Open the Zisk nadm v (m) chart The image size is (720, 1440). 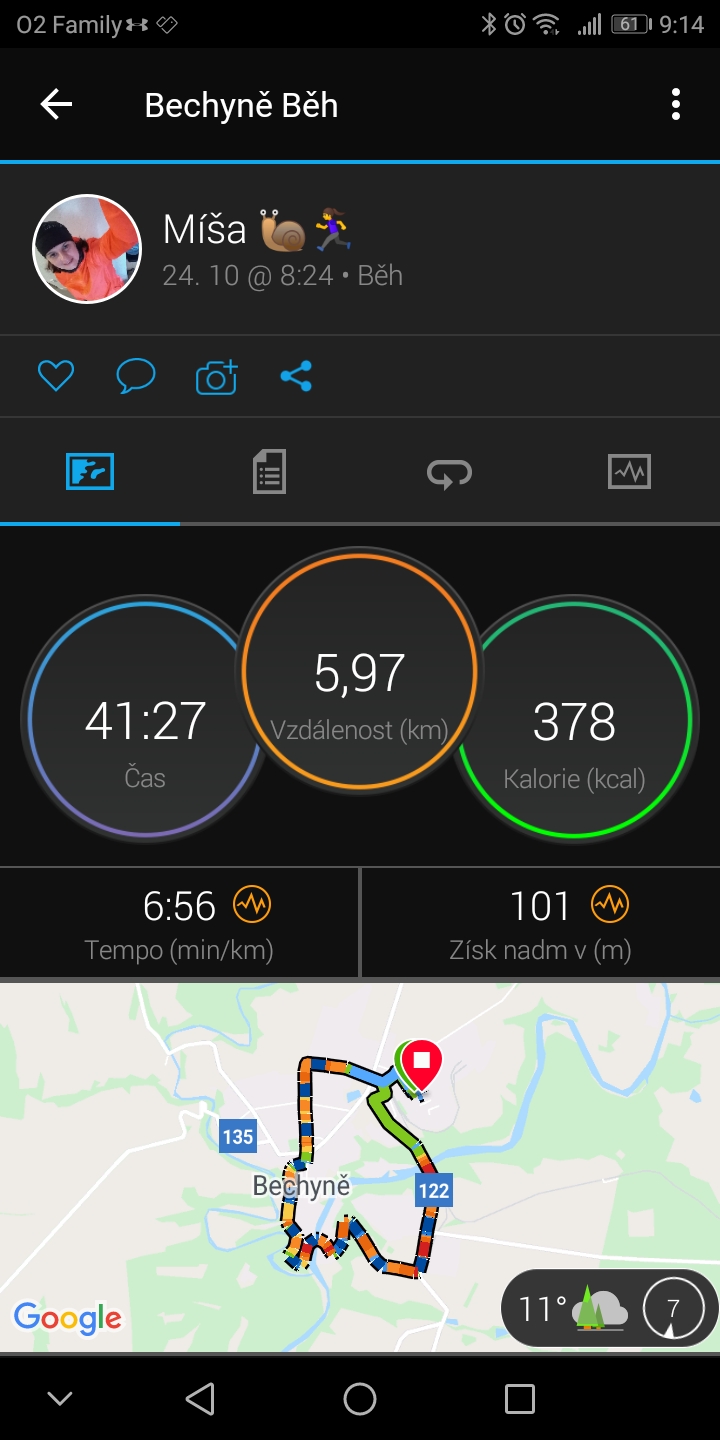click(x=541, y=923)
